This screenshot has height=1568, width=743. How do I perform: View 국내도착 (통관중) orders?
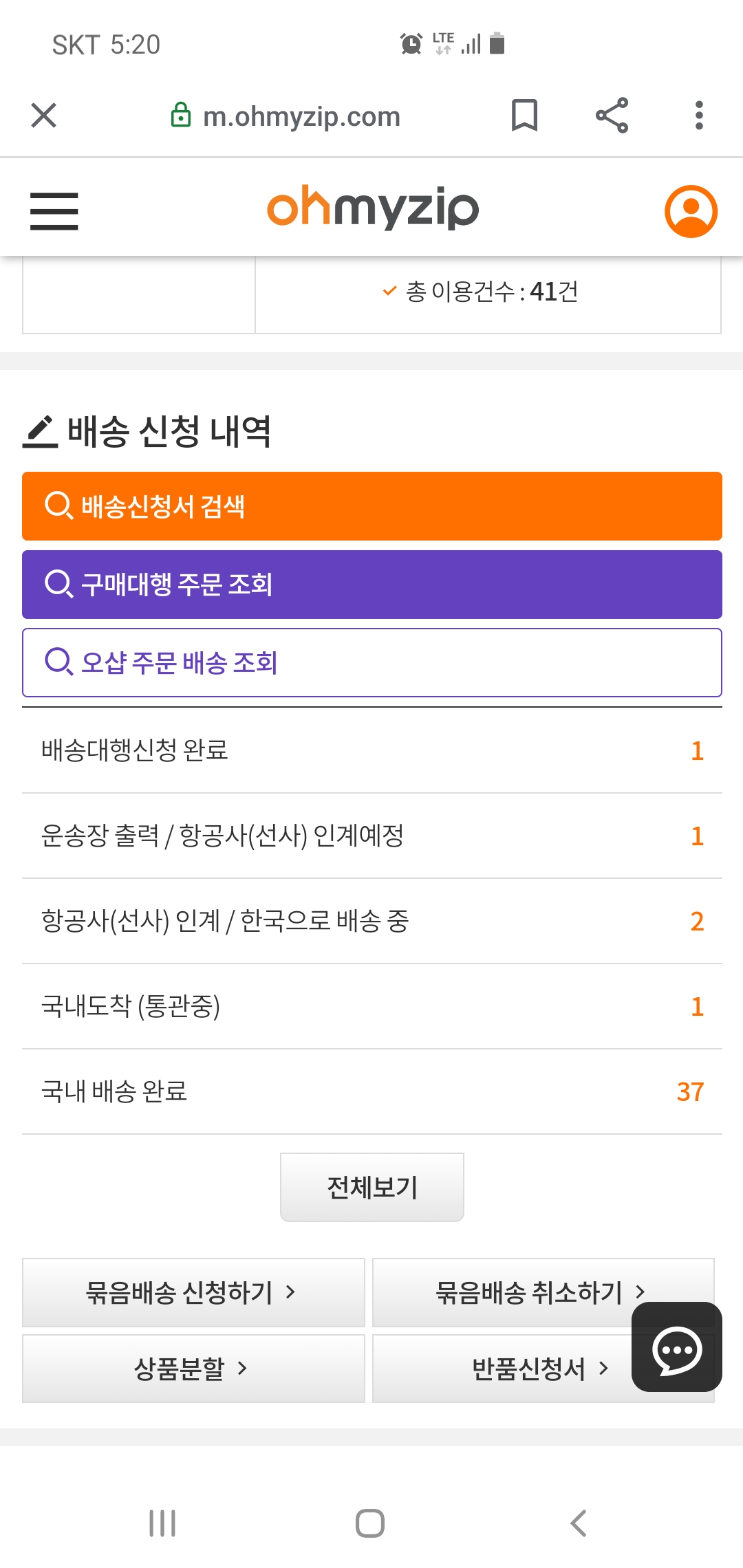(372, 1006)
